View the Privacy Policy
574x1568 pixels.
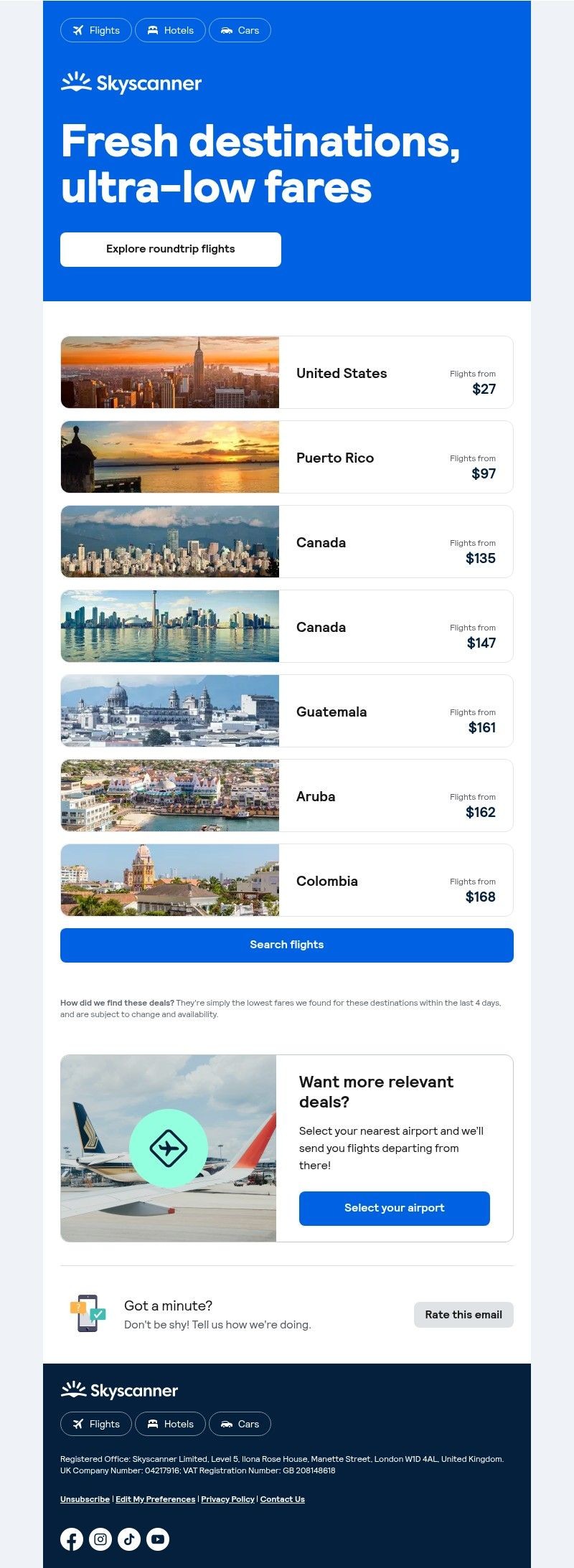(227, 1499)
